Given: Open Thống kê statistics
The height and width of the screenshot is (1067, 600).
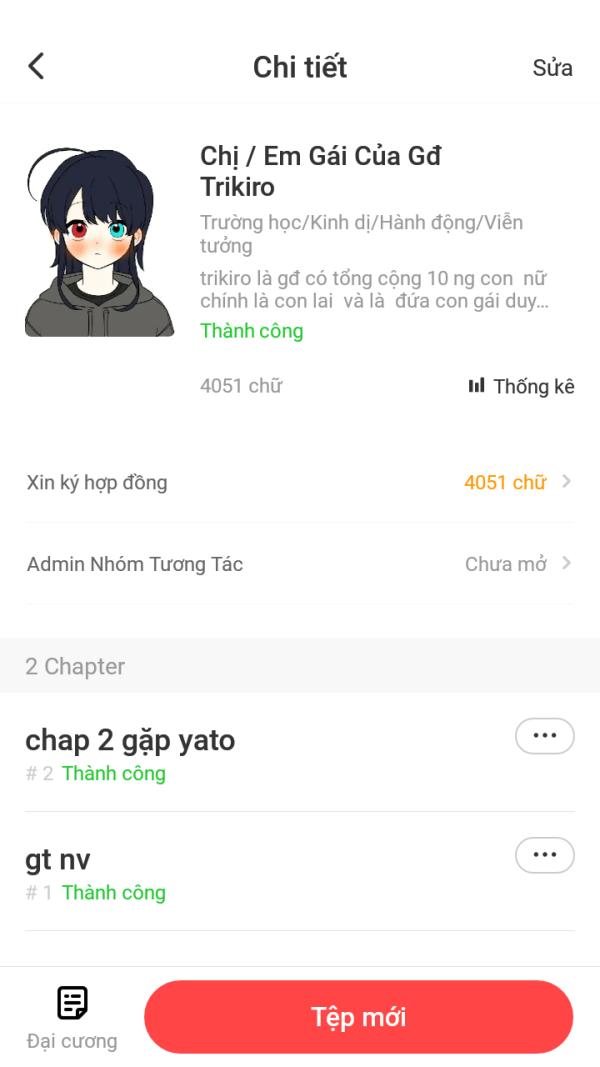Looking at the screenshot, I should pos(521,387).
